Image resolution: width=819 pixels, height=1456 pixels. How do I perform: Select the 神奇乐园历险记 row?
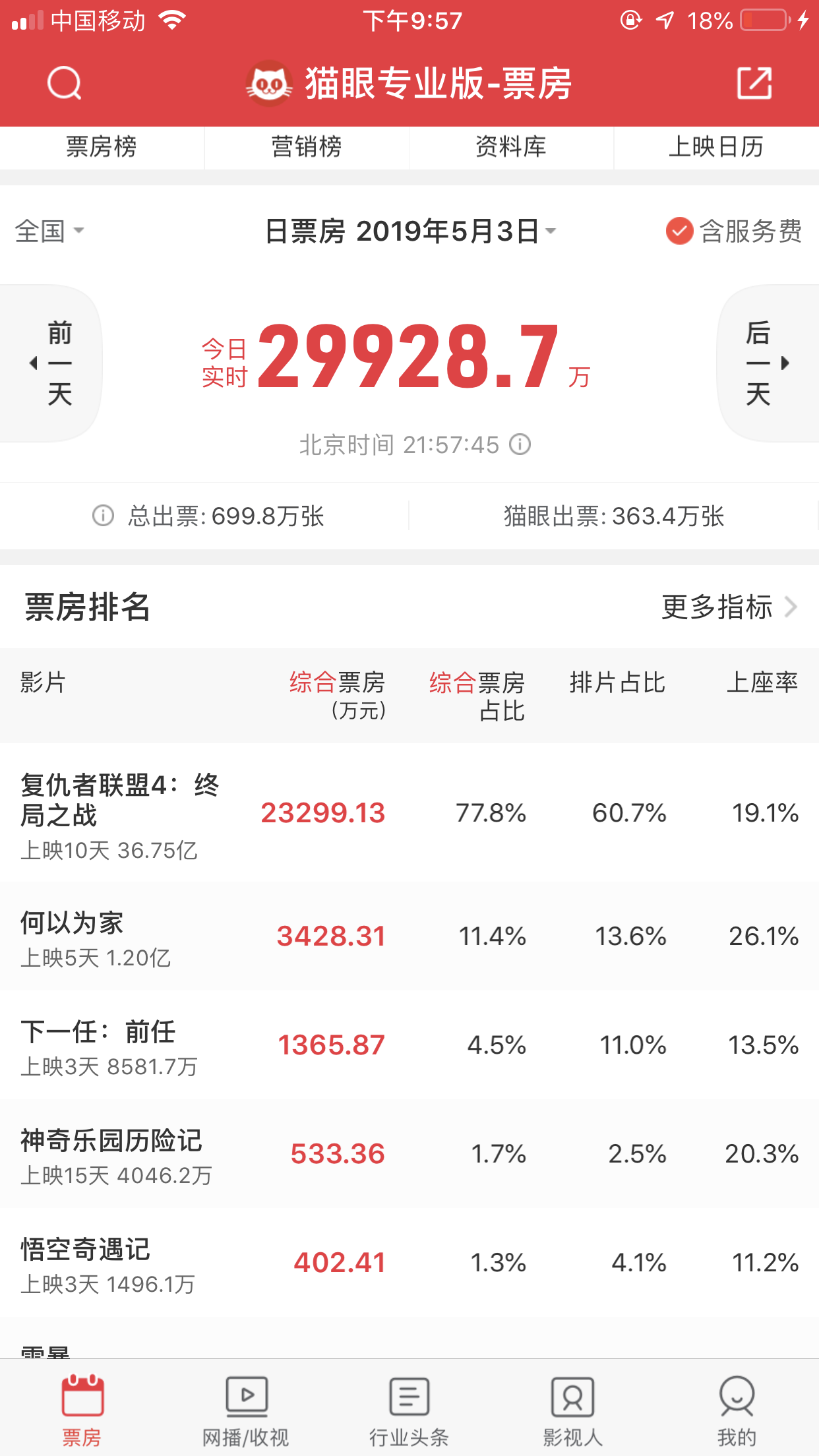point(409,1154)
